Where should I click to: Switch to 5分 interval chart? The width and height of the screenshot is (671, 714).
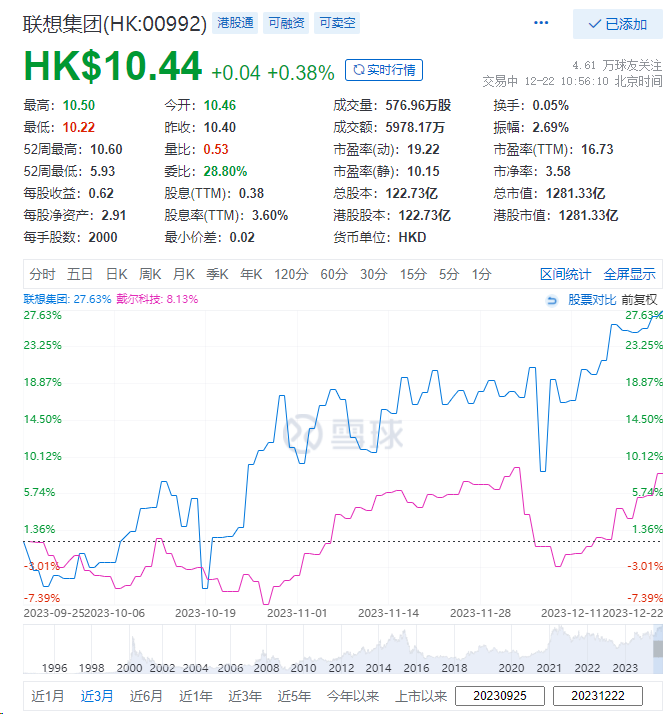[448, 274]
